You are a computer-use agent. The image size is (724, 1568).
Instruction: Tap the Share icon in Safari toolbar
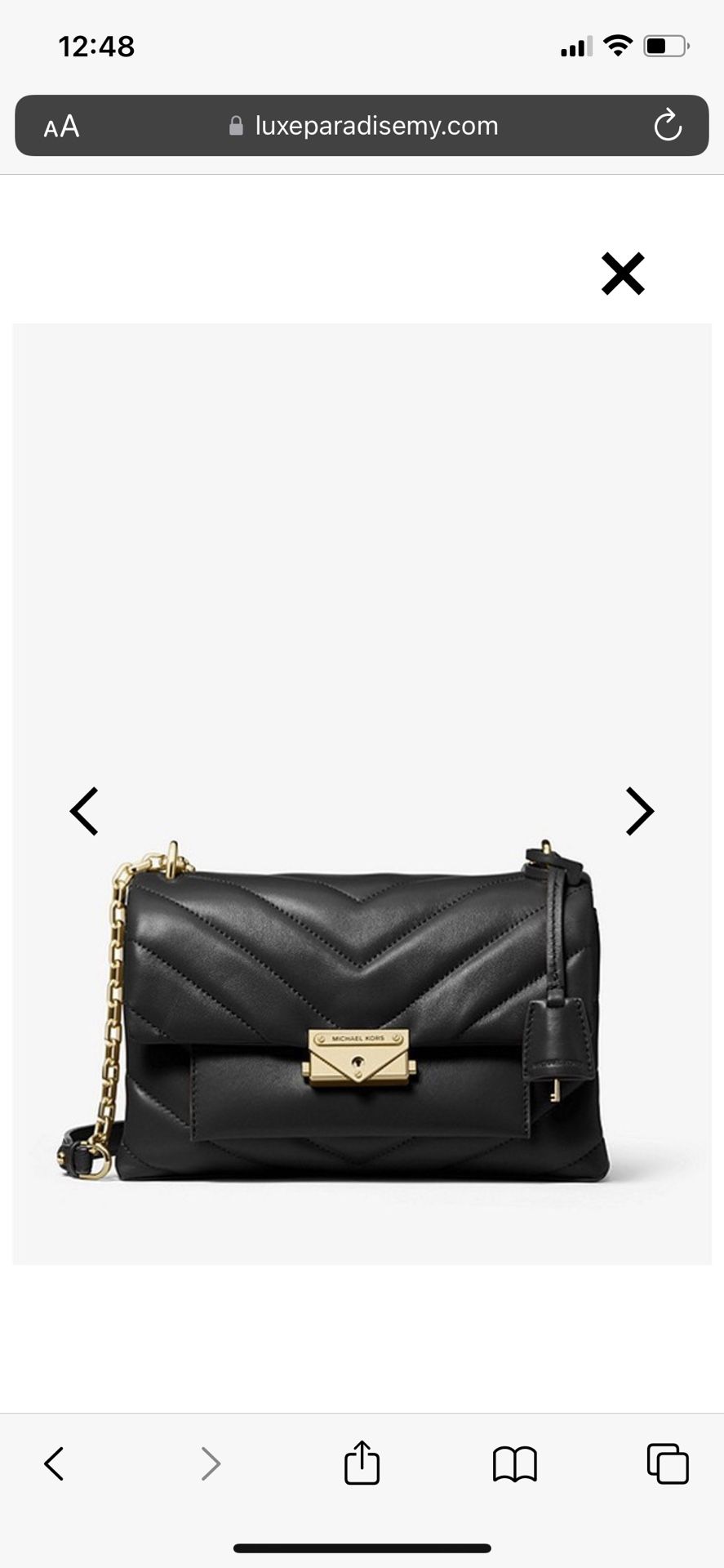pyautogui.click(x=362, y=1463)
